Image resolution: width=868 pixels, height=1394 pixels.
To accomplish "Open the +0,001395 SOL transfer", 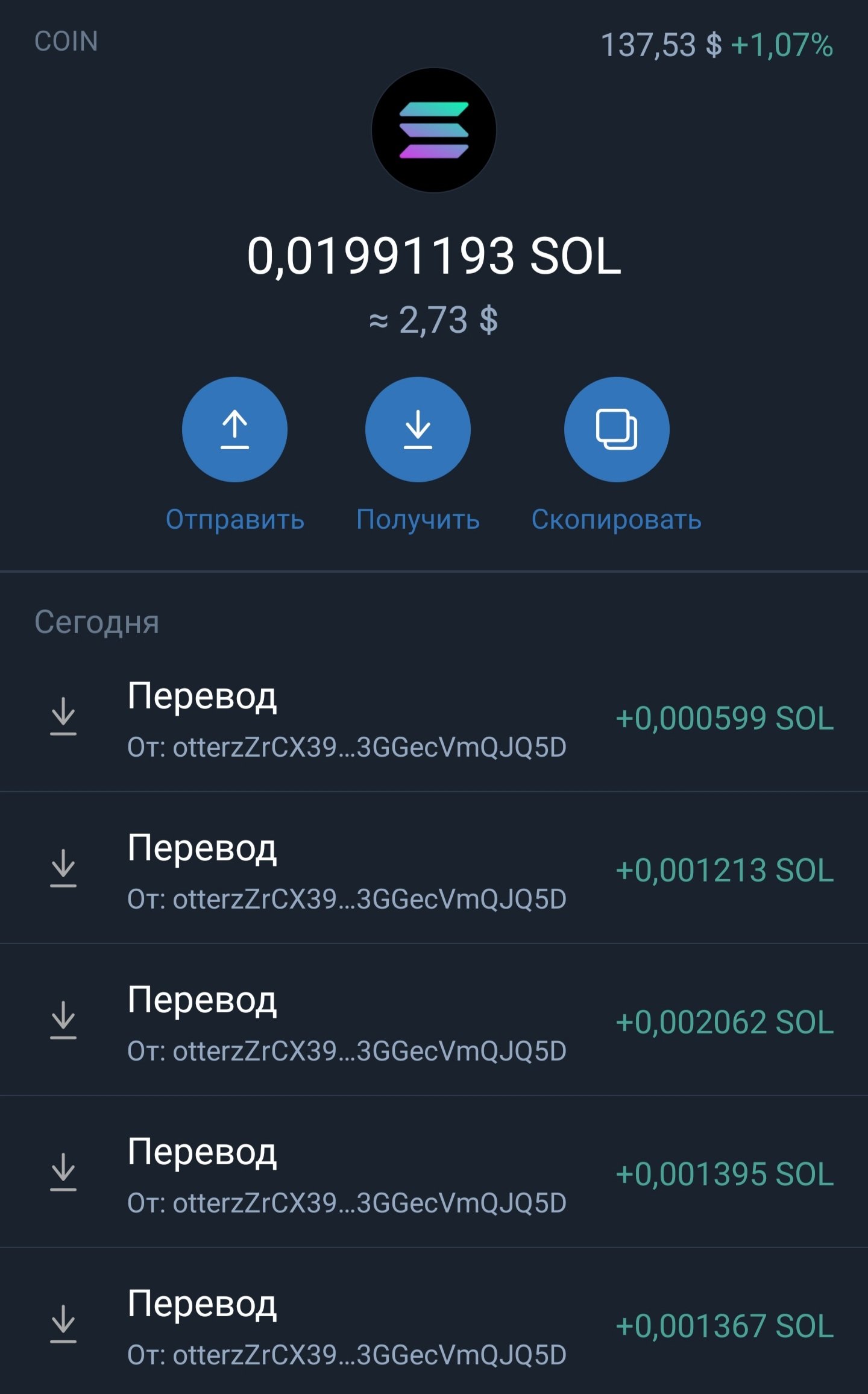I will click(x=434, y=1172).
